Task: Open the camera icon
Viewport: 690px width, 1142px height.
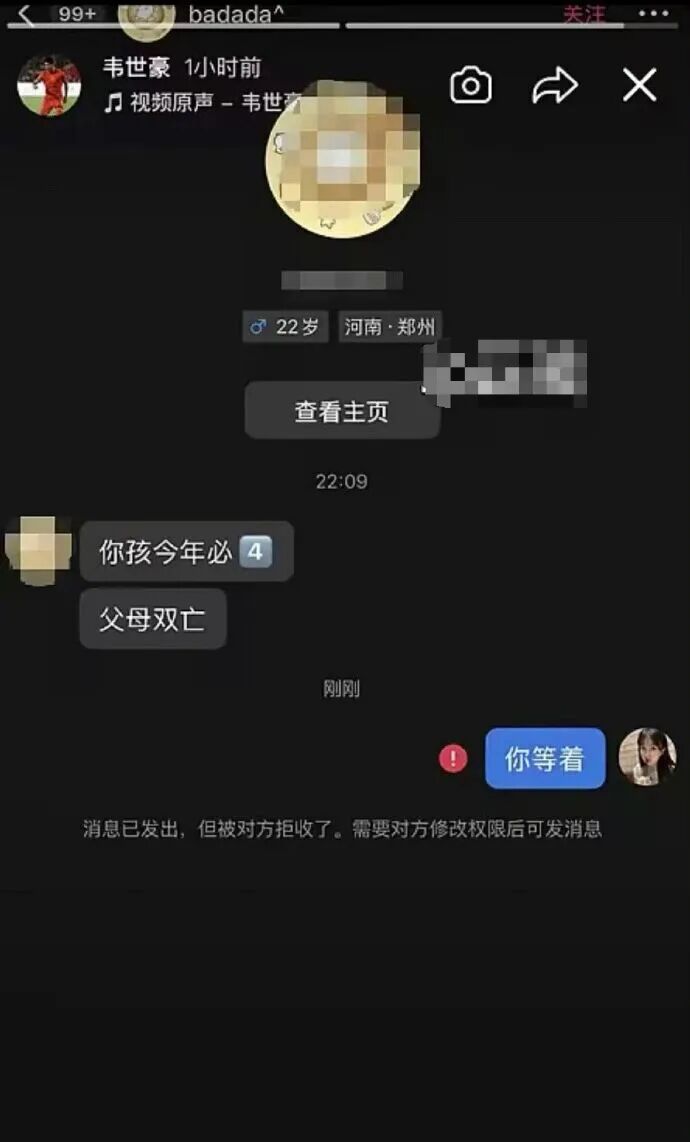Action: 471,86
